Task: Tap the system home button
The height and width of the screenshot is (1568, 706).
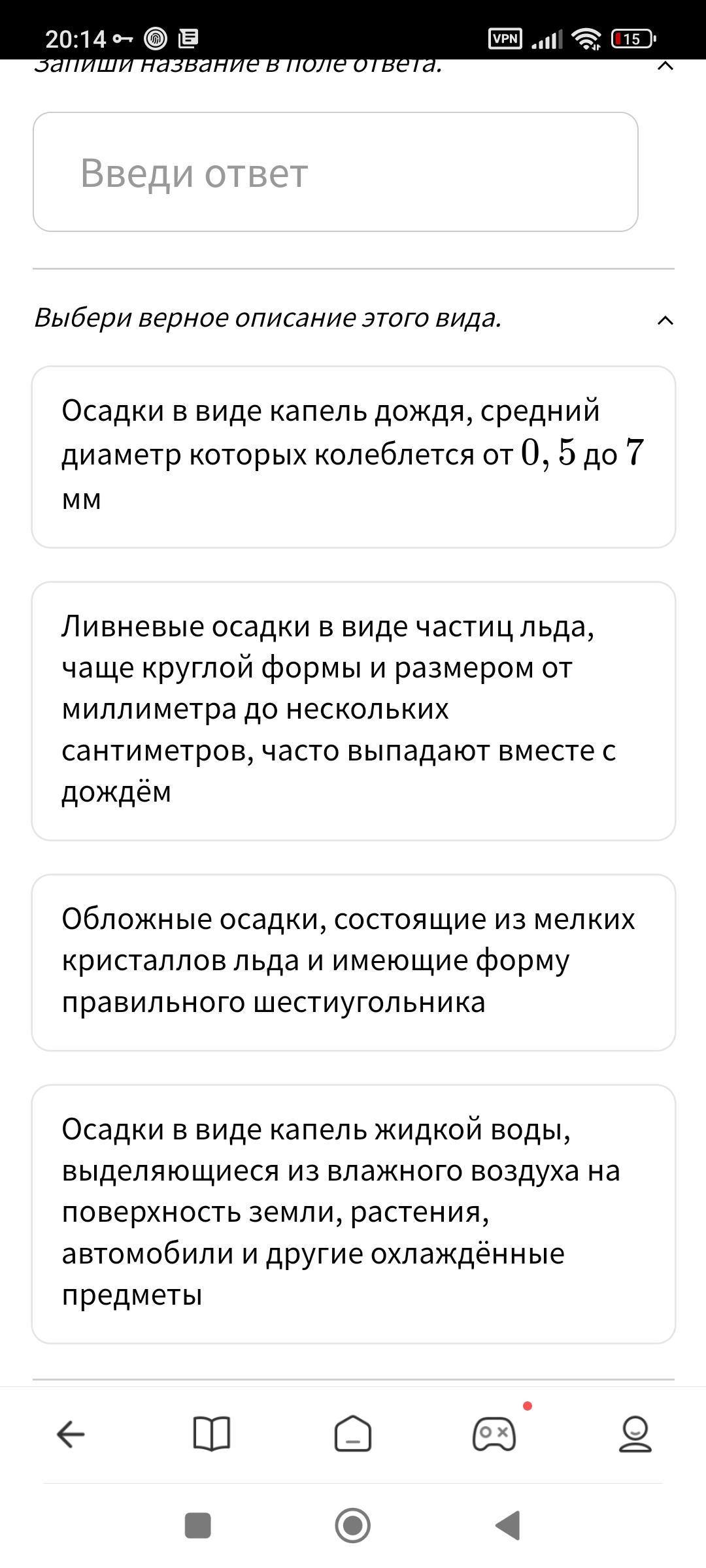Action: point(353,1526)
